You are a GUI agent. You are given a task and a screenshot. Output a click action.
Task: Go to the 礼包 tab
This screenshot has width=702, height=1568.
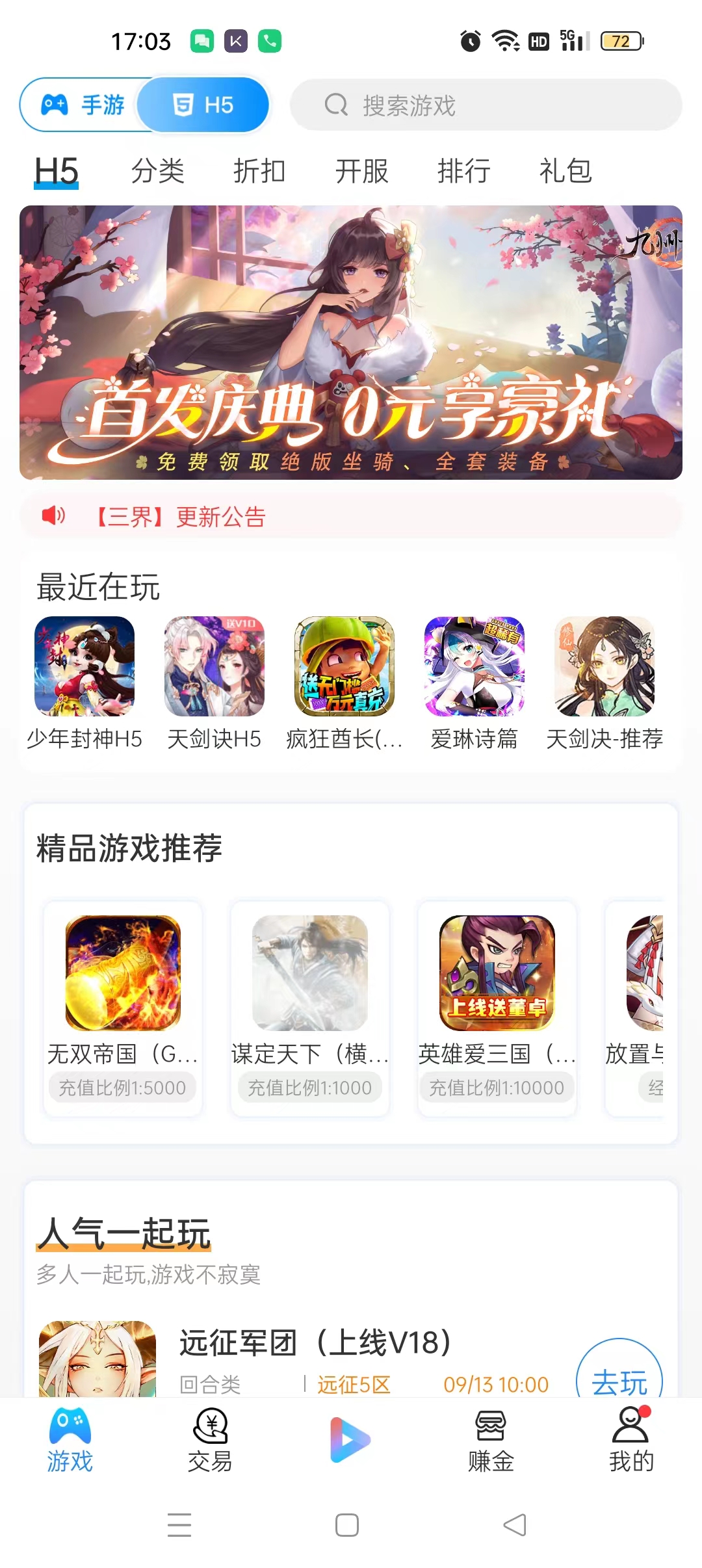point(565,172)
